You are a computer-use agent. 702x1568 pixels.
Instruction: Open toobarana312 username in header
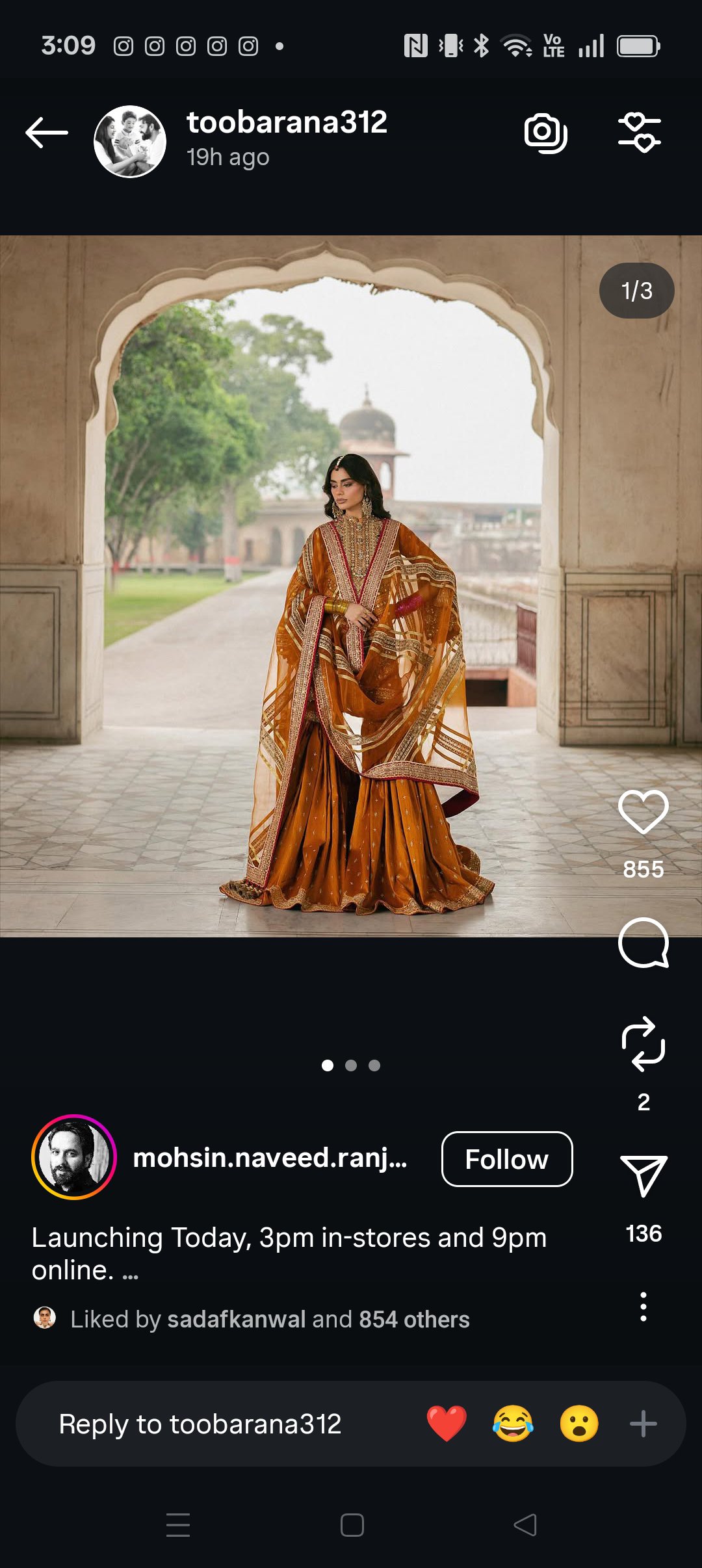pos(287,122)
